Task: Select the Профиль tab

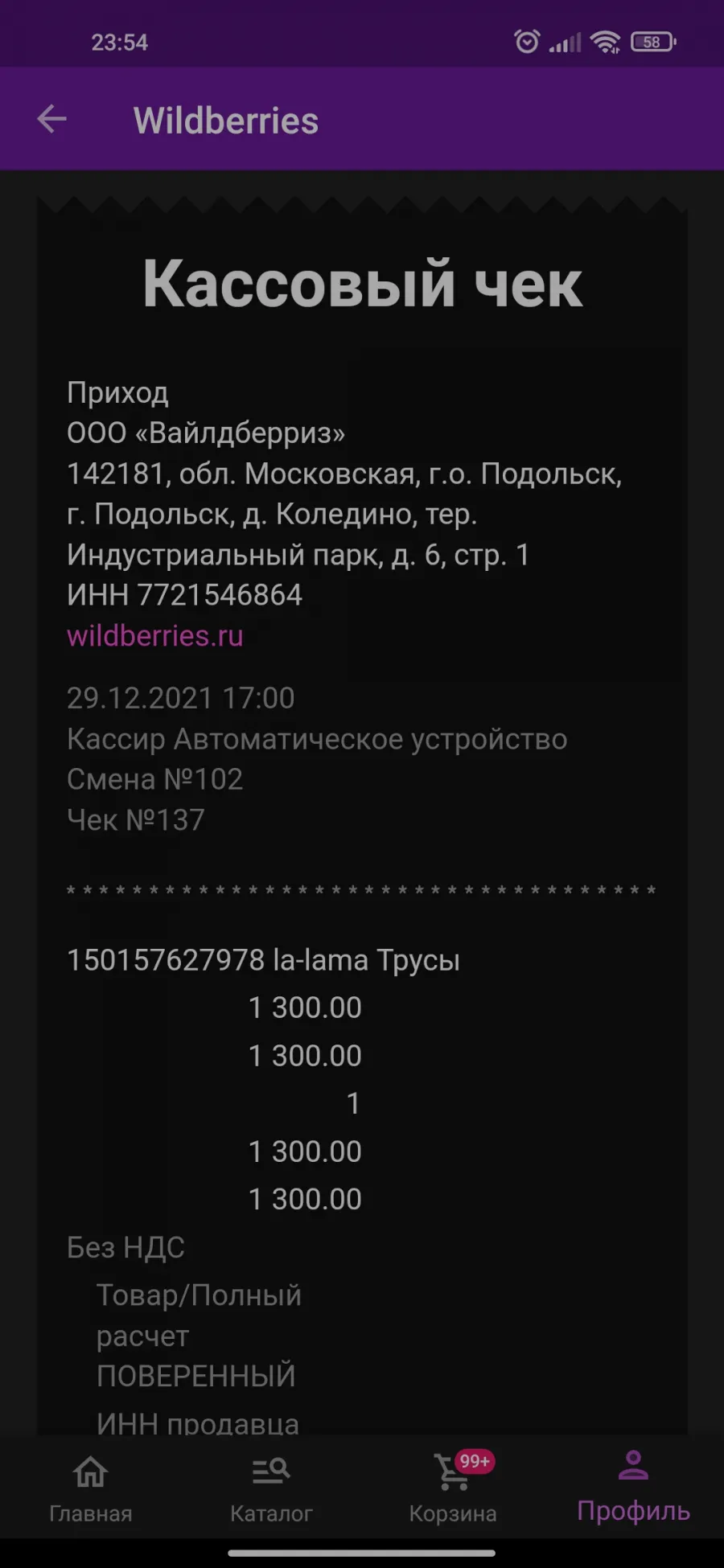Action: click(633, 1488)
